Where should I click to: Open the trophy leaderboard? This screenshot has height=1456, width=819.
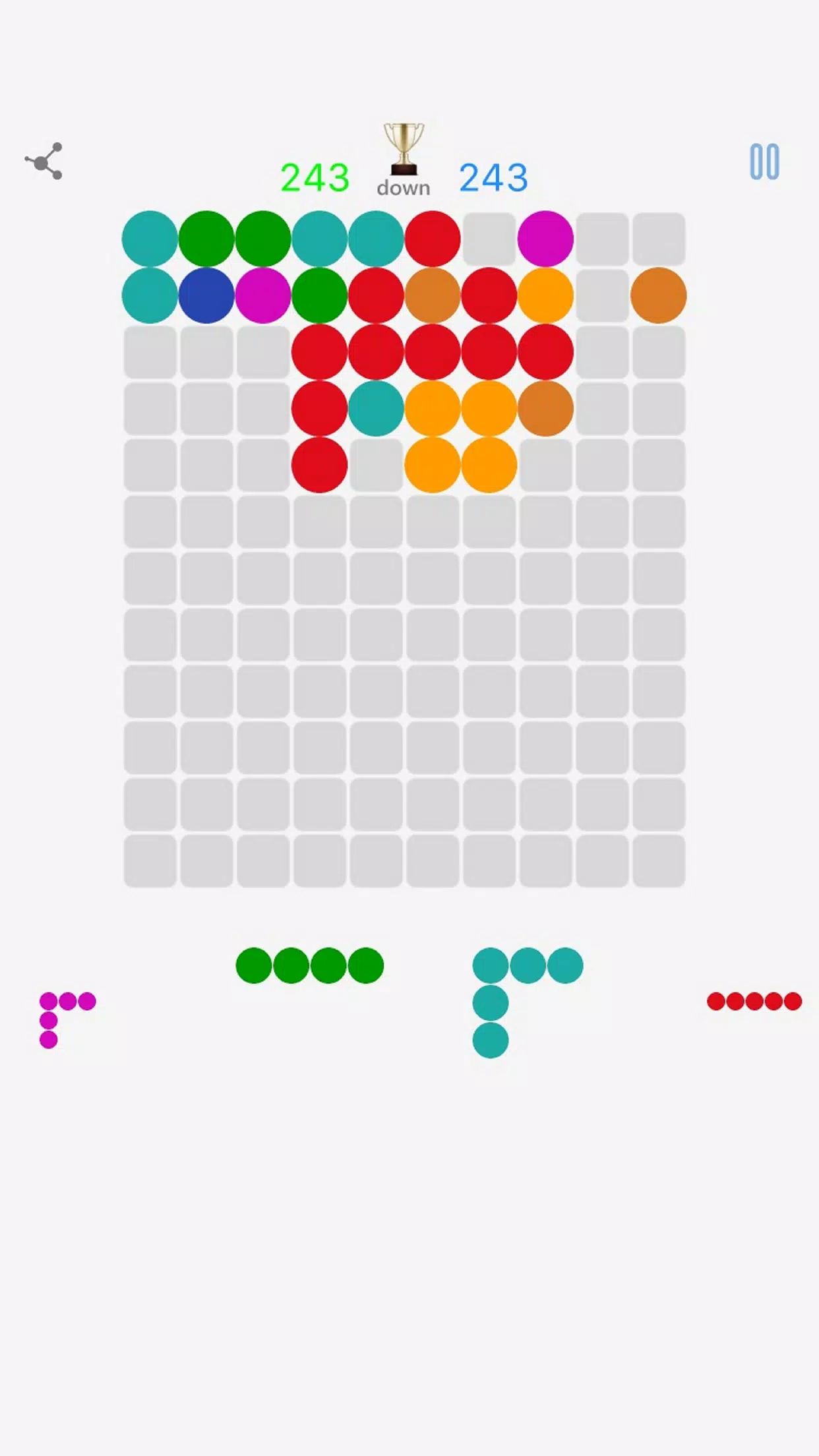click(x=404, y=149)
